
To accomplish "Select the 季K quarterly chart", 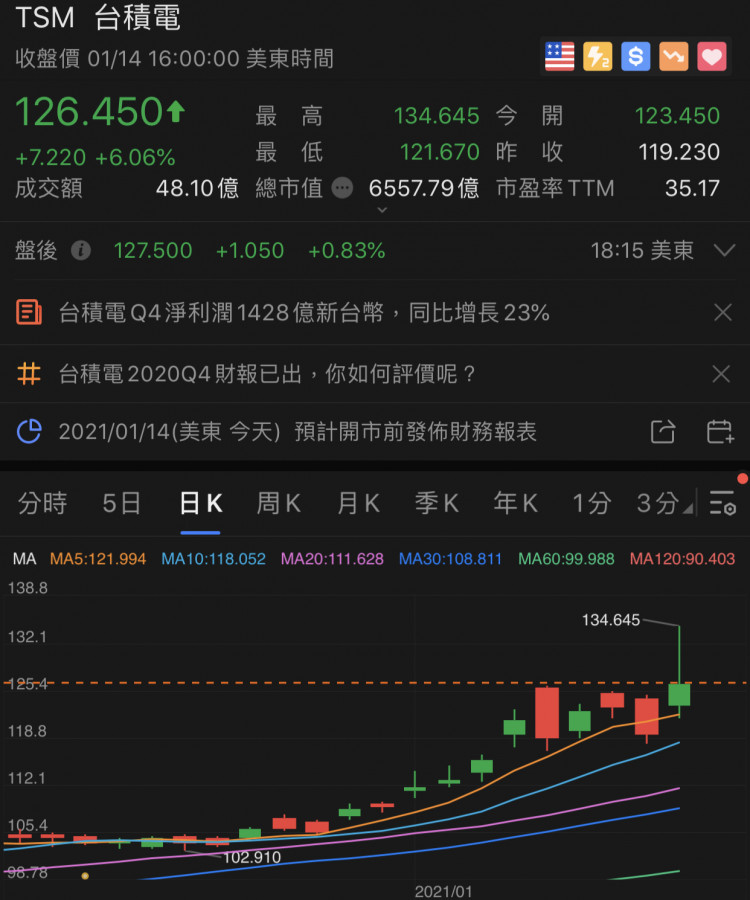I will point(437,503).
